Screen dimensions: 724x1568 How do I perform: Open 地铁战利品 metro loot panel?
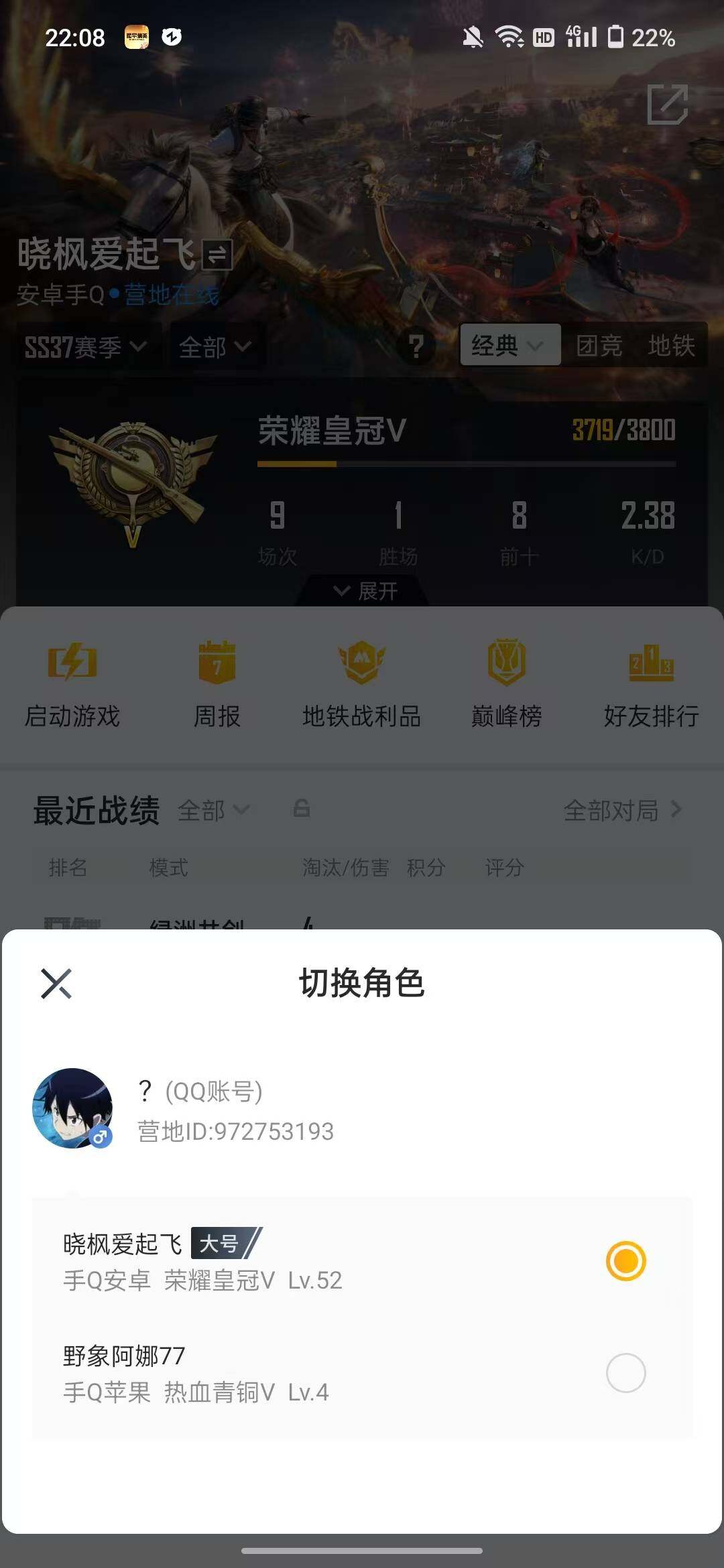tap(361, 683)
